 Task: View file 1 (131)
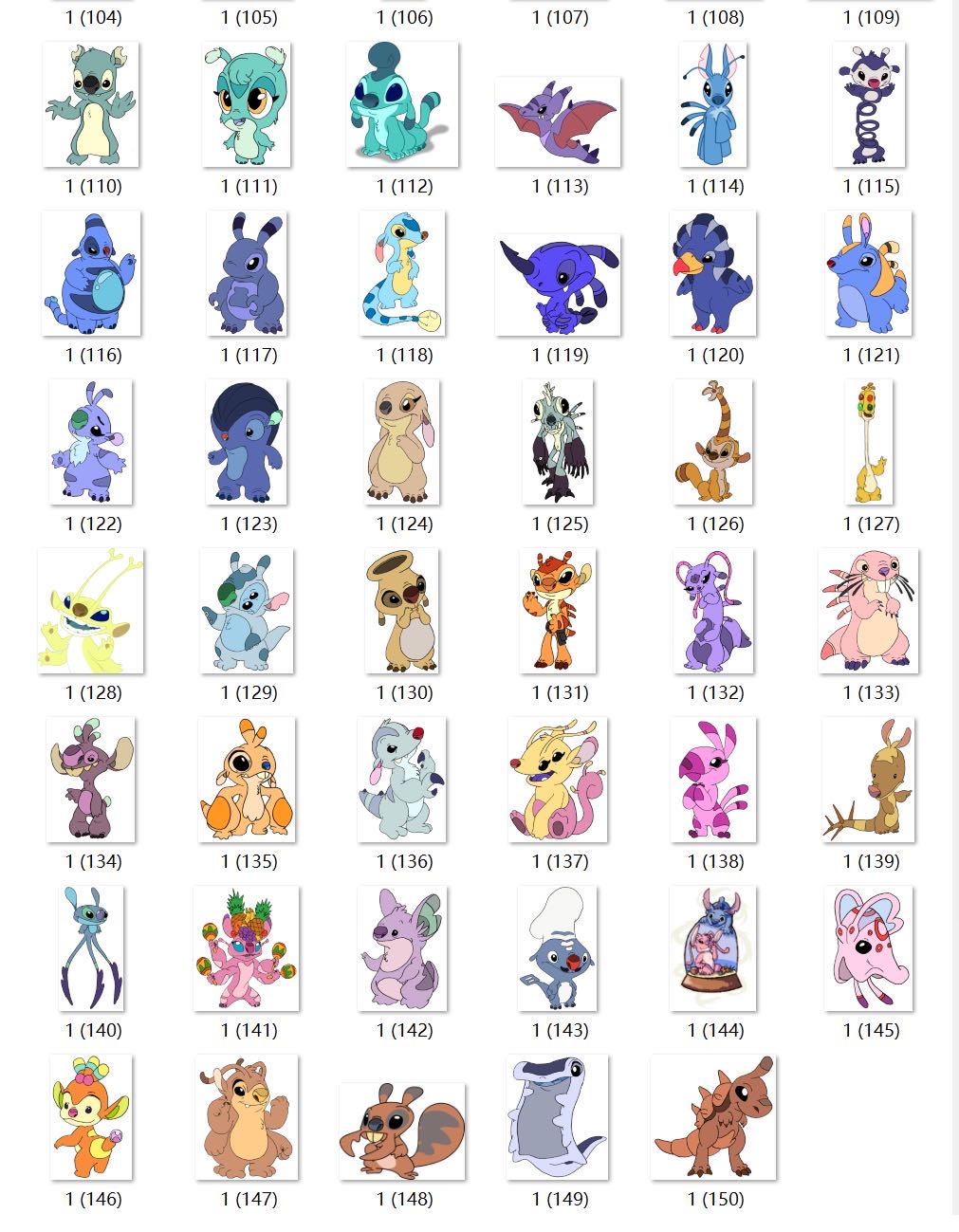point(558,611)
